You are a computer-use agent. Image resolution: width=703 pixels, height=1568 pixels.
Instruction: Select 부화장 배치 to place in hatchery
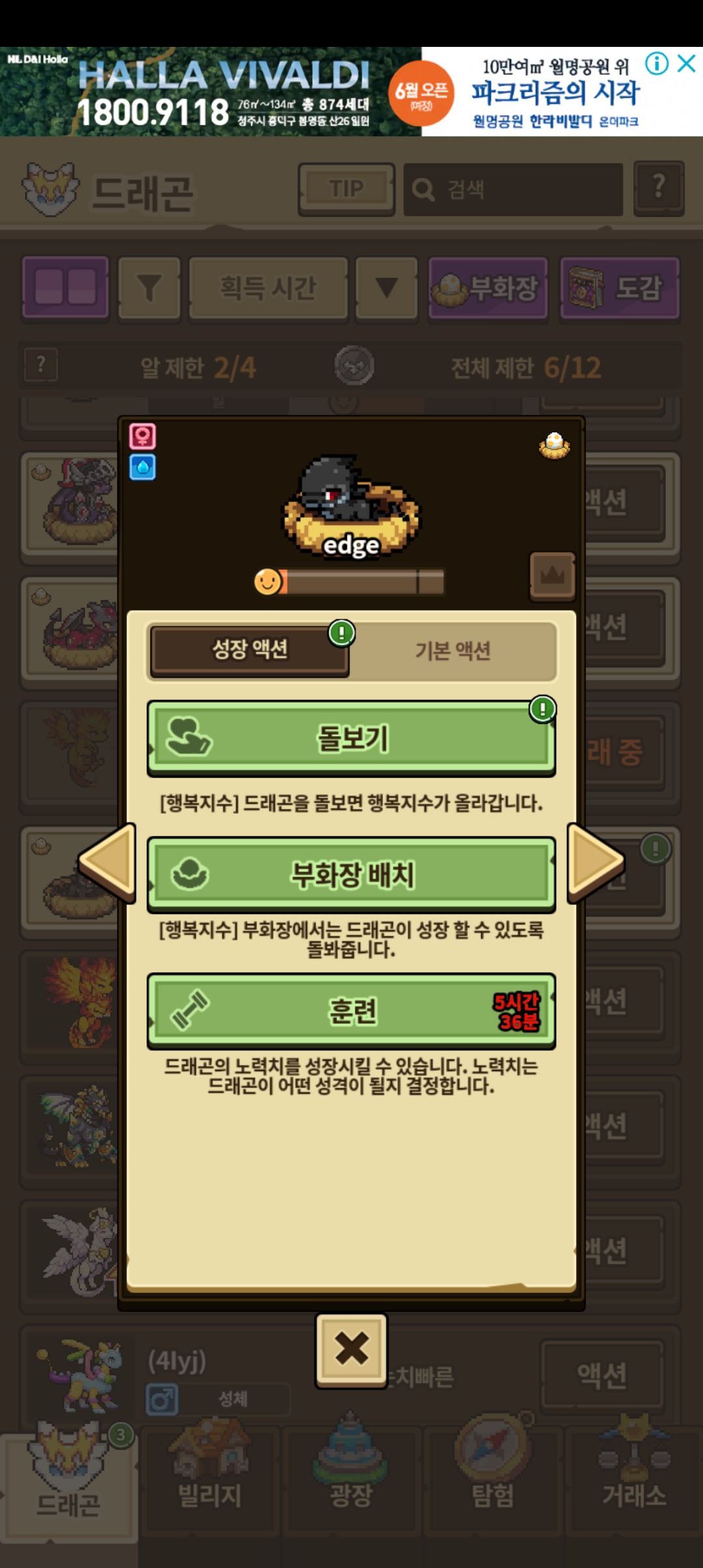[x=351, y=875]
